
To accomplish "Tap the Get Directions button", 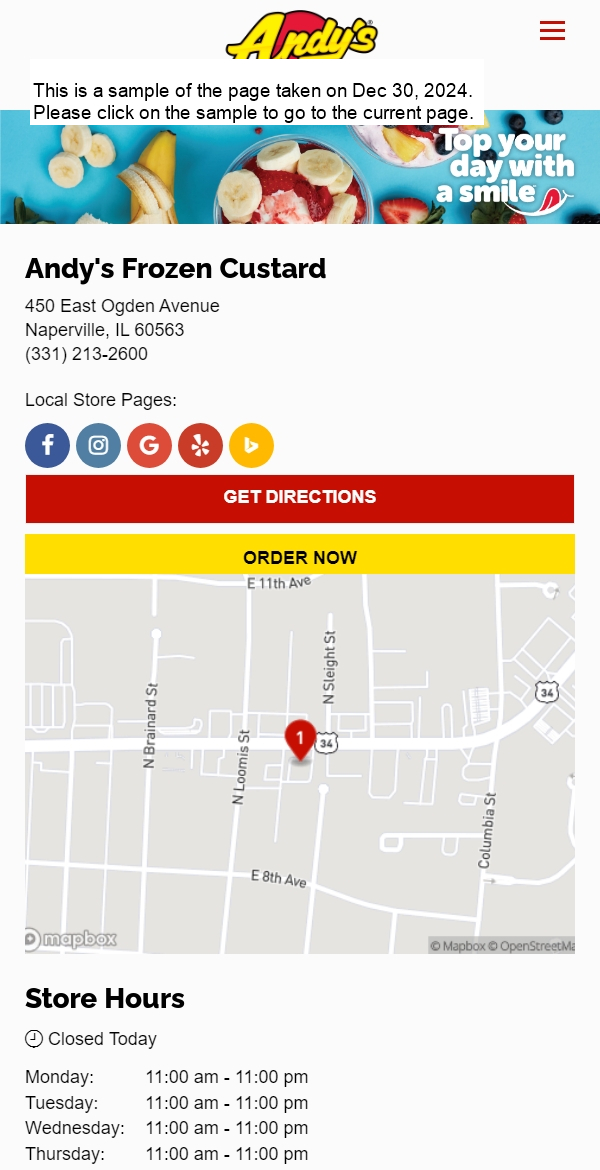I will click(300, 498).
